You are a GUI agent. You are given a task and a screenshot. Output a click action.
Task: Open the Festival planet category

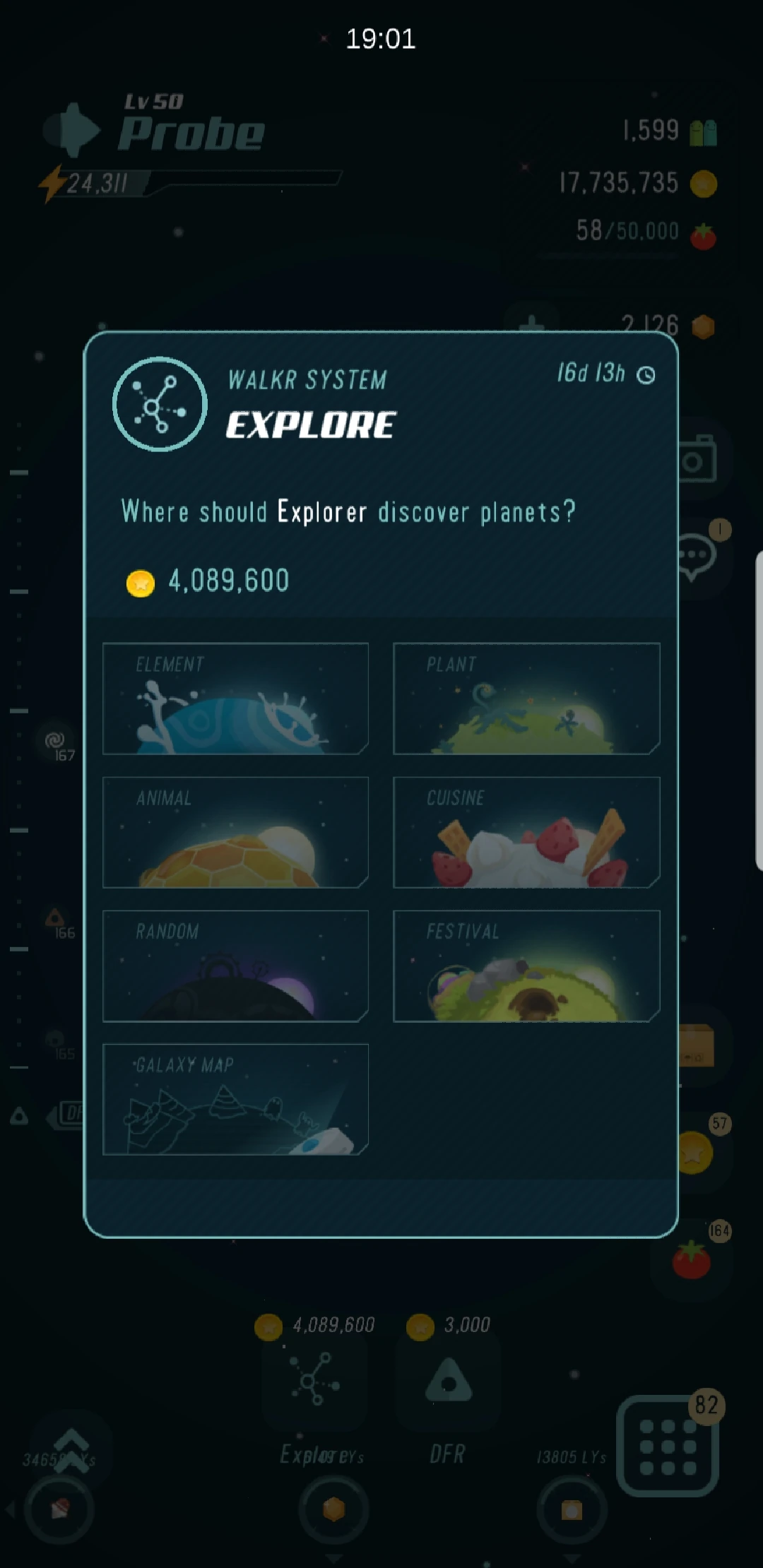[526, 966]
